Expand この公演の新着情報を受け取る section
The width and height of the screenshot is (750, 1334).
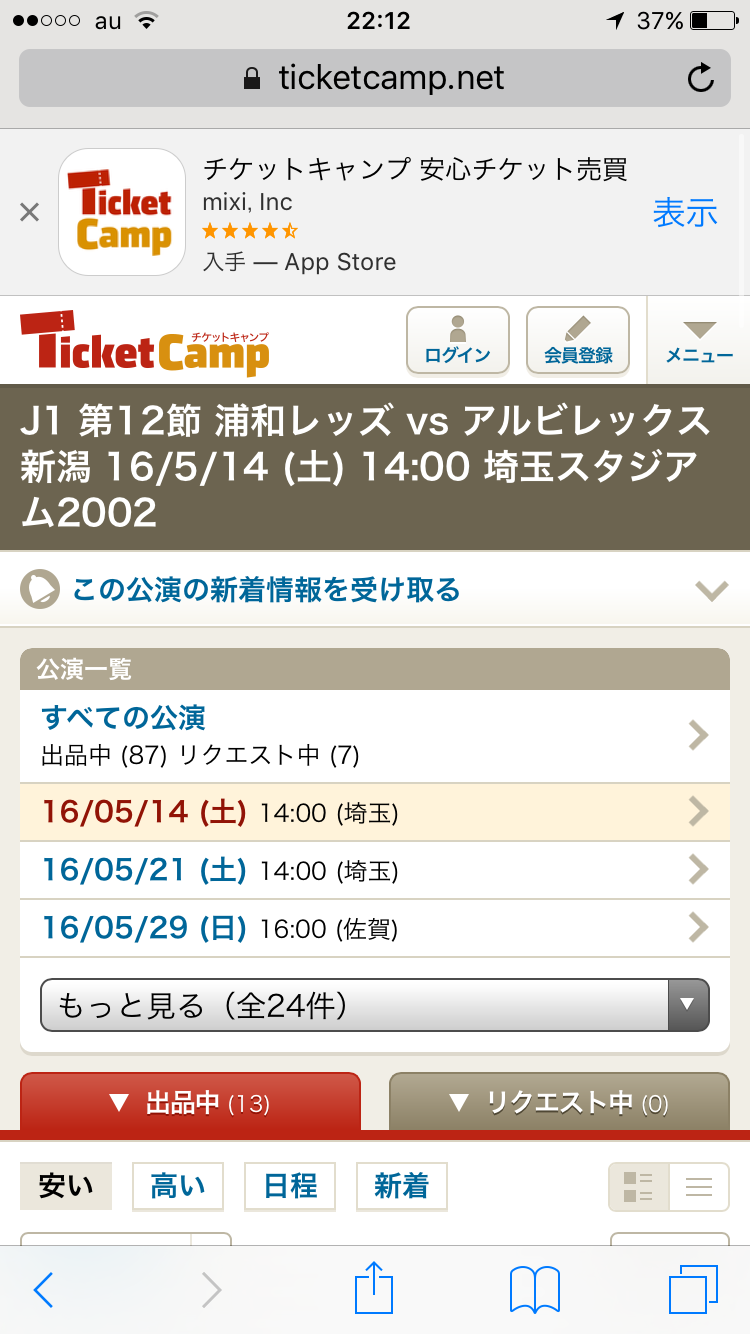(x=375, y=590)
